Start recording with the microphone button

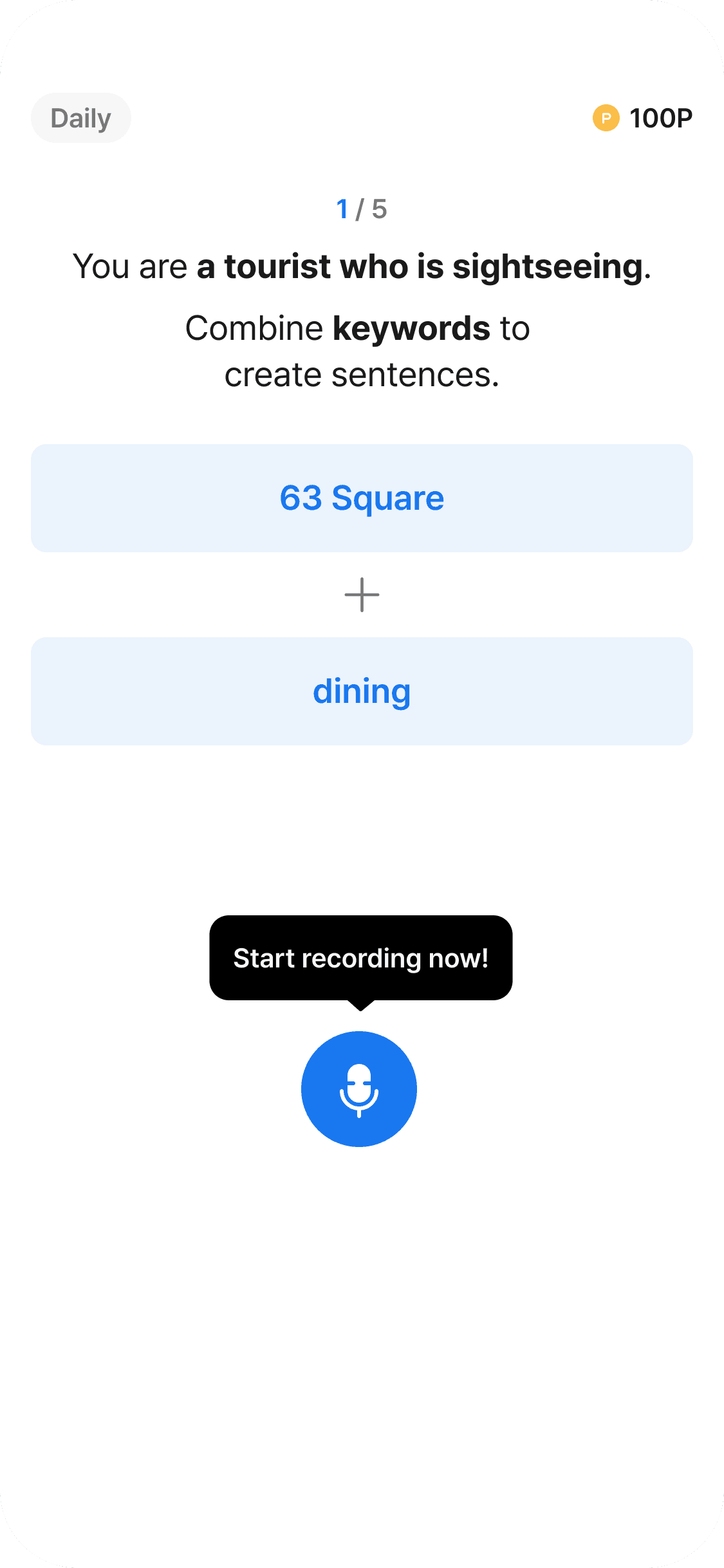359,1088
